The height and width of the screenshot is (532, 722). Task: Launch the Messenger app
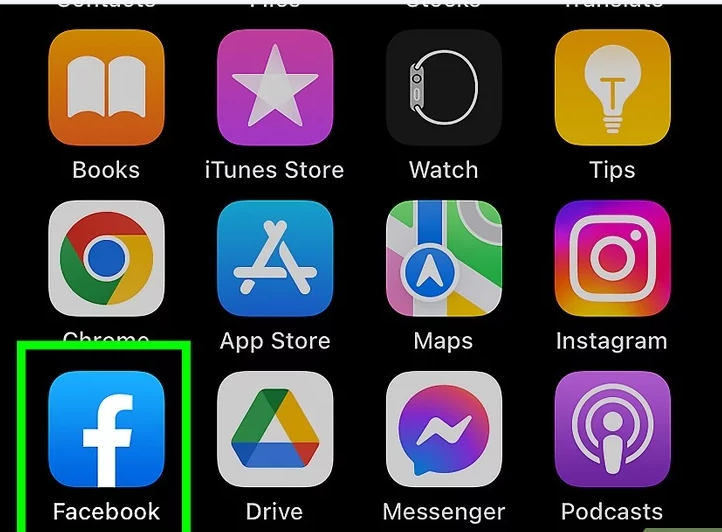coord(444,430)
